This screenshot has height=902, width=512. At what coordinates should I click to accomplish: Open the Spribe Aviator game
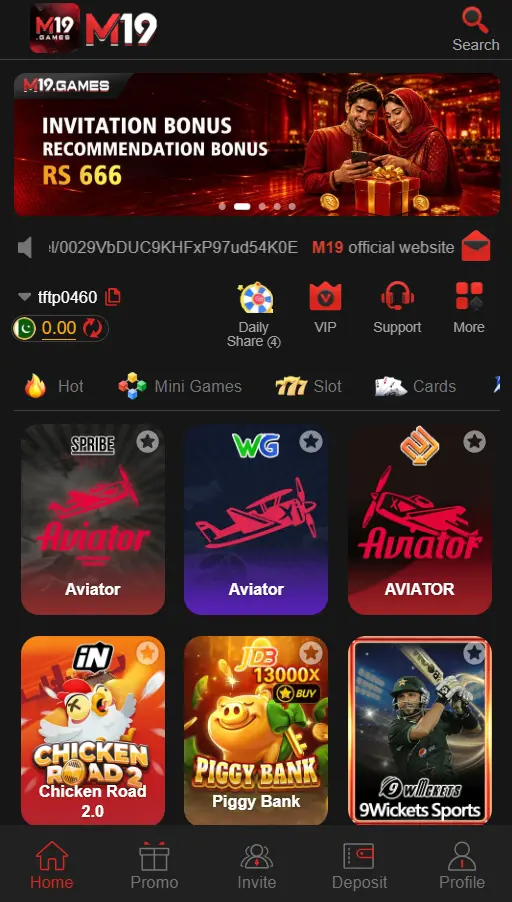tap(93, 519)
